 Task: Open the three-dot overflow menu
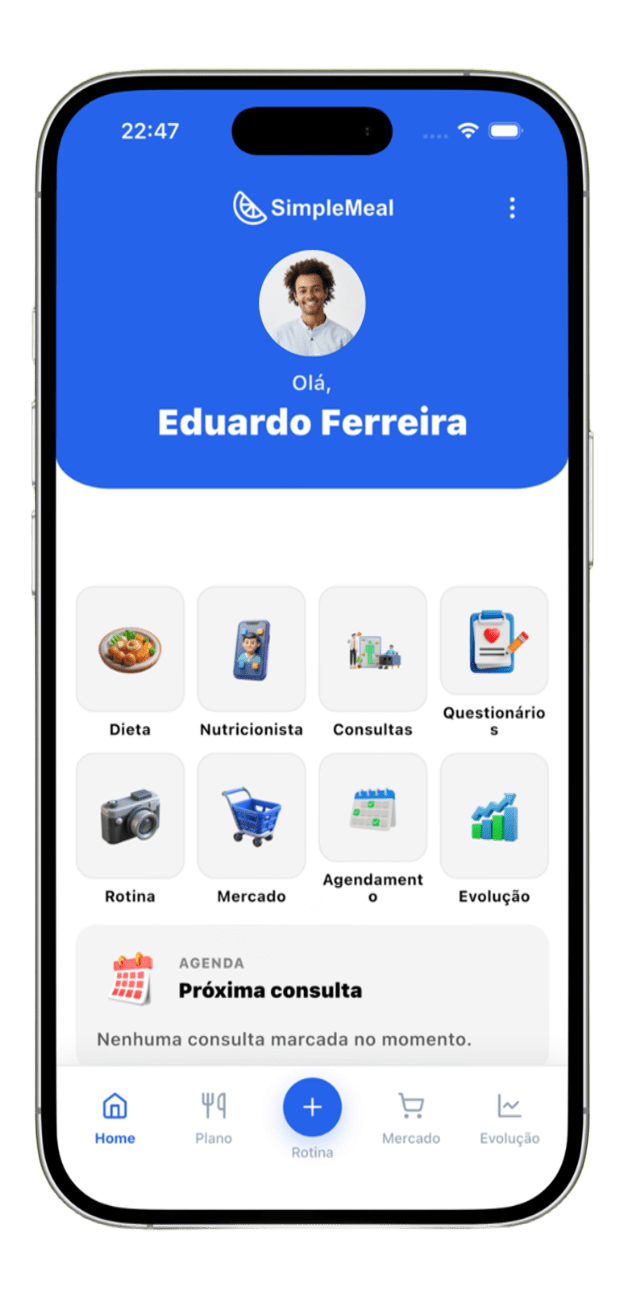coord(512,208)
